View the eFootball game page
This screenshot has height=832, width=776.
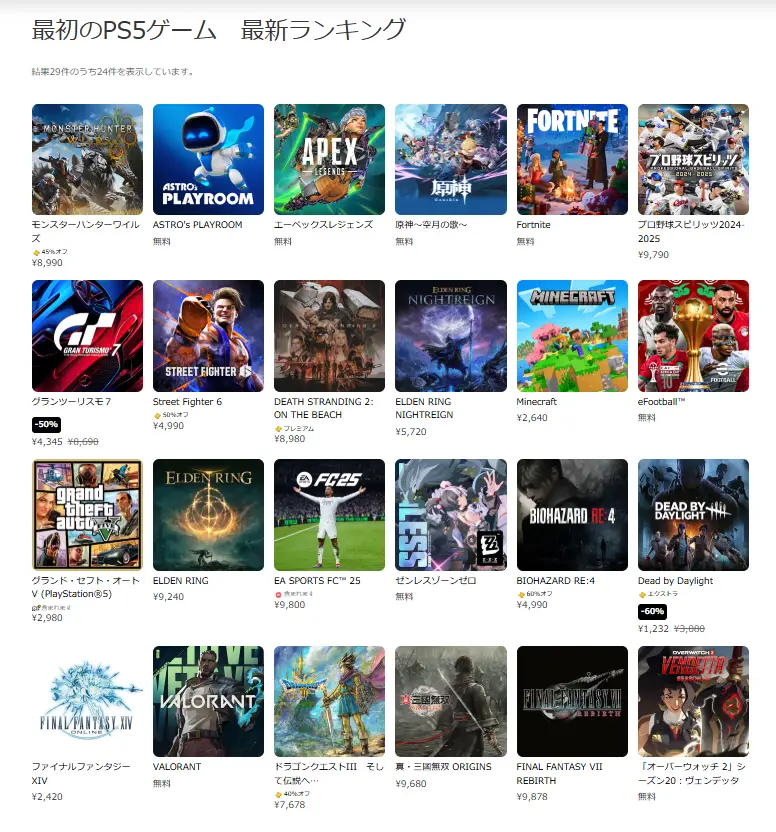click(x=693, y=336)
